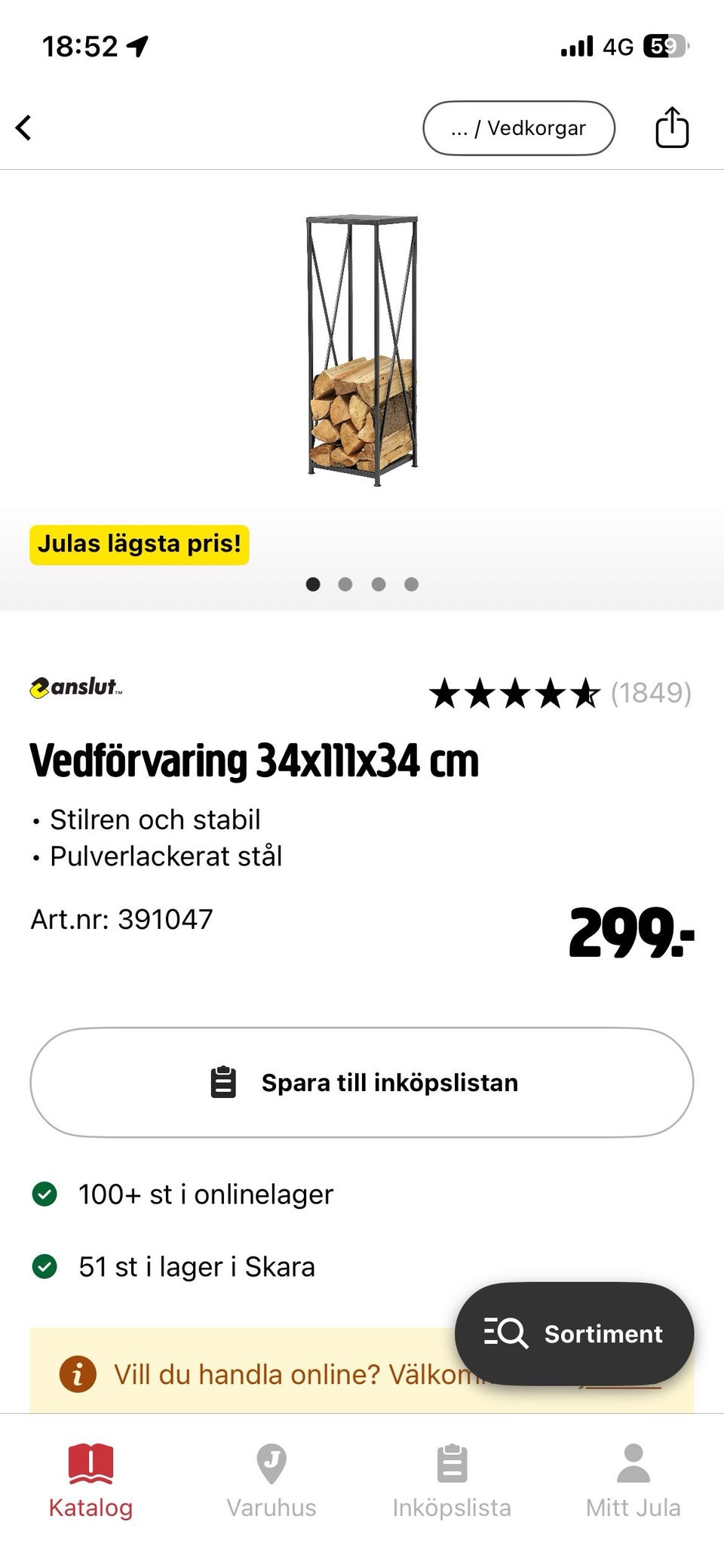Tap the back arrow to return
This screenshot has width=724, height=1568.
[x=24, y=128]
